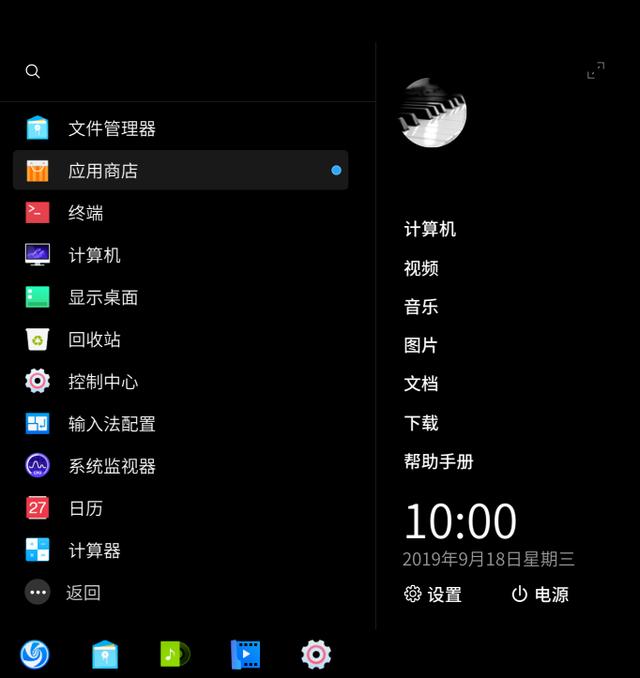Tap 返回 to go back
The width and height of the screenshot is (640, 678).
pos(82,592)
